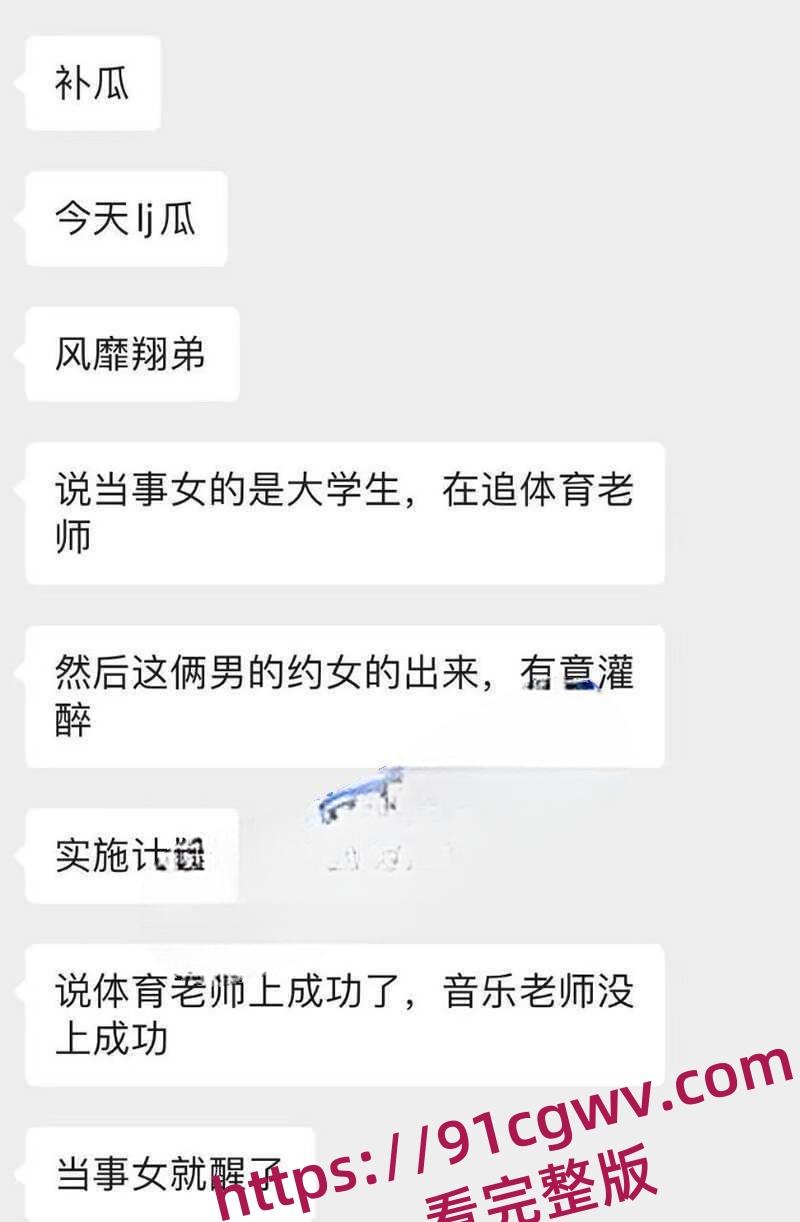Select the second line of the fourth message
The image size is (800, 1222).
tap(70, 540)
